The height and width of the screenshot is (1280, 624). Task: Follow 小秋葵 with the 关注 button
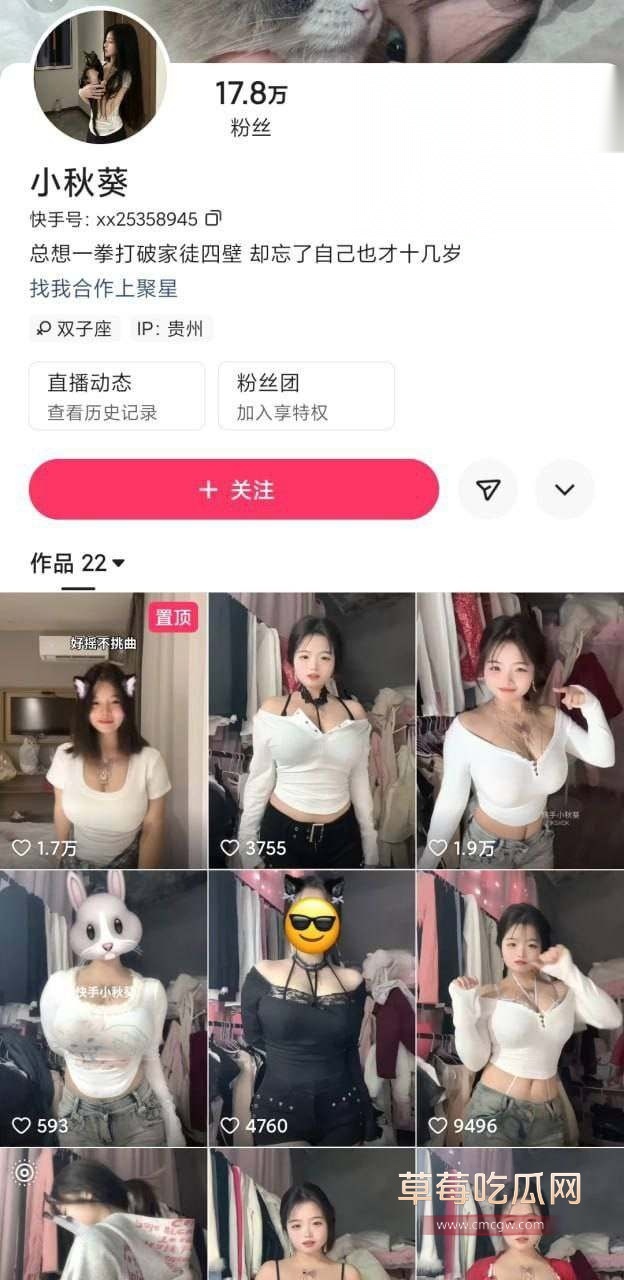[x=234, y=490]
